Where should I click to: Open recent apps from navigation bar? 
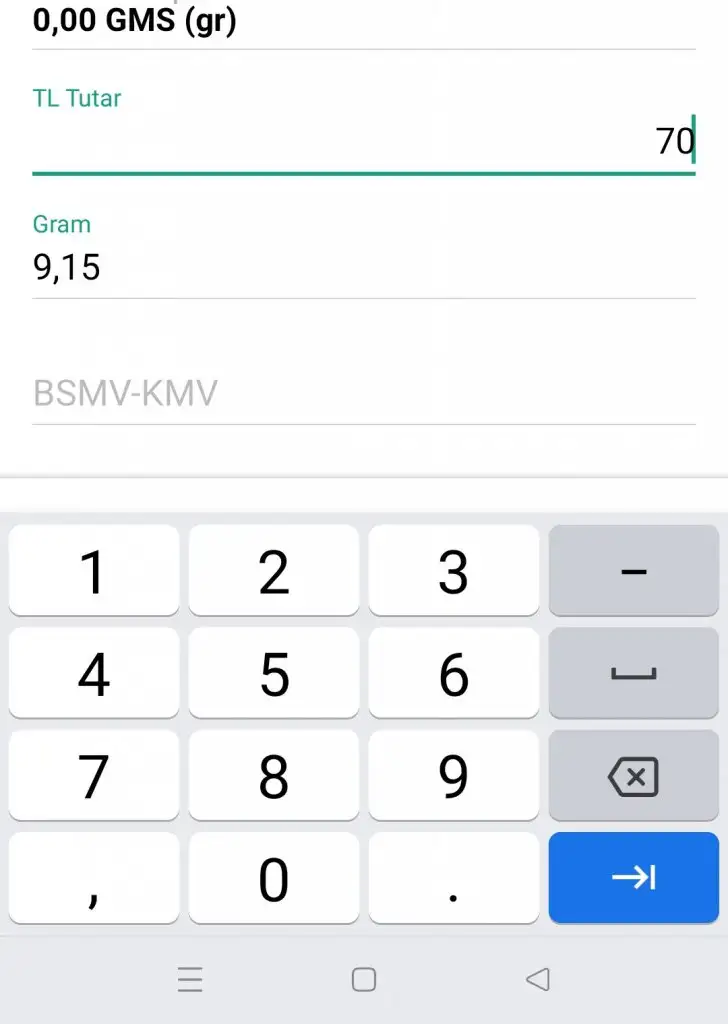(x=190, y=980)
